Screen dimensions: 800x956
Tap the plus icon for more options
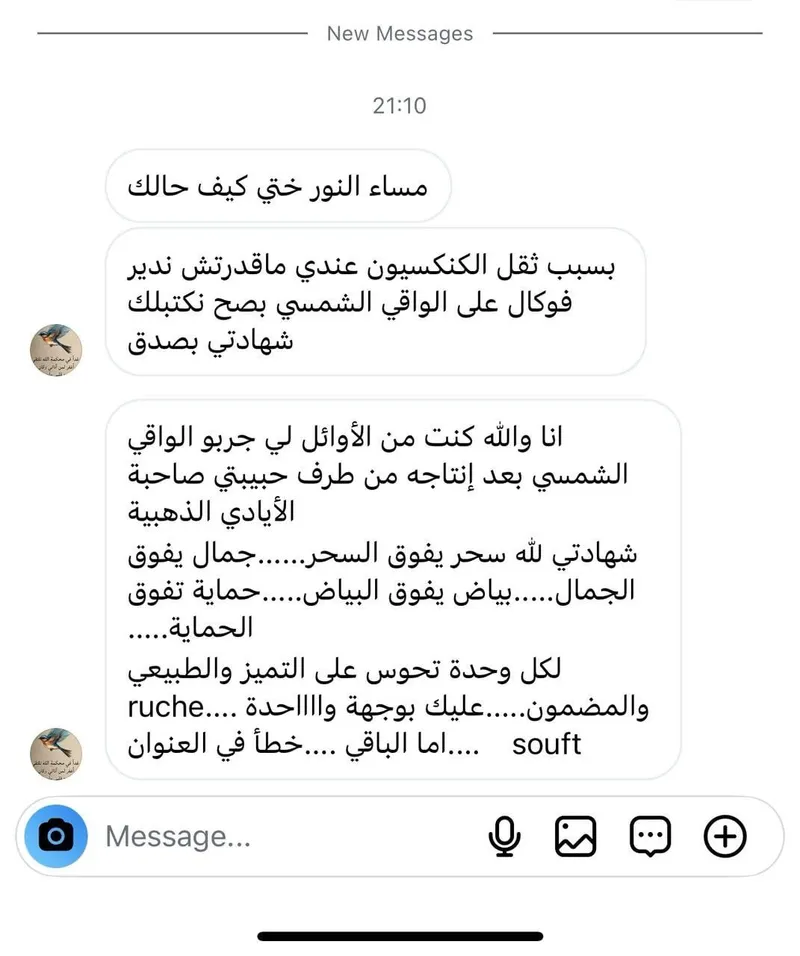(725, 836)
